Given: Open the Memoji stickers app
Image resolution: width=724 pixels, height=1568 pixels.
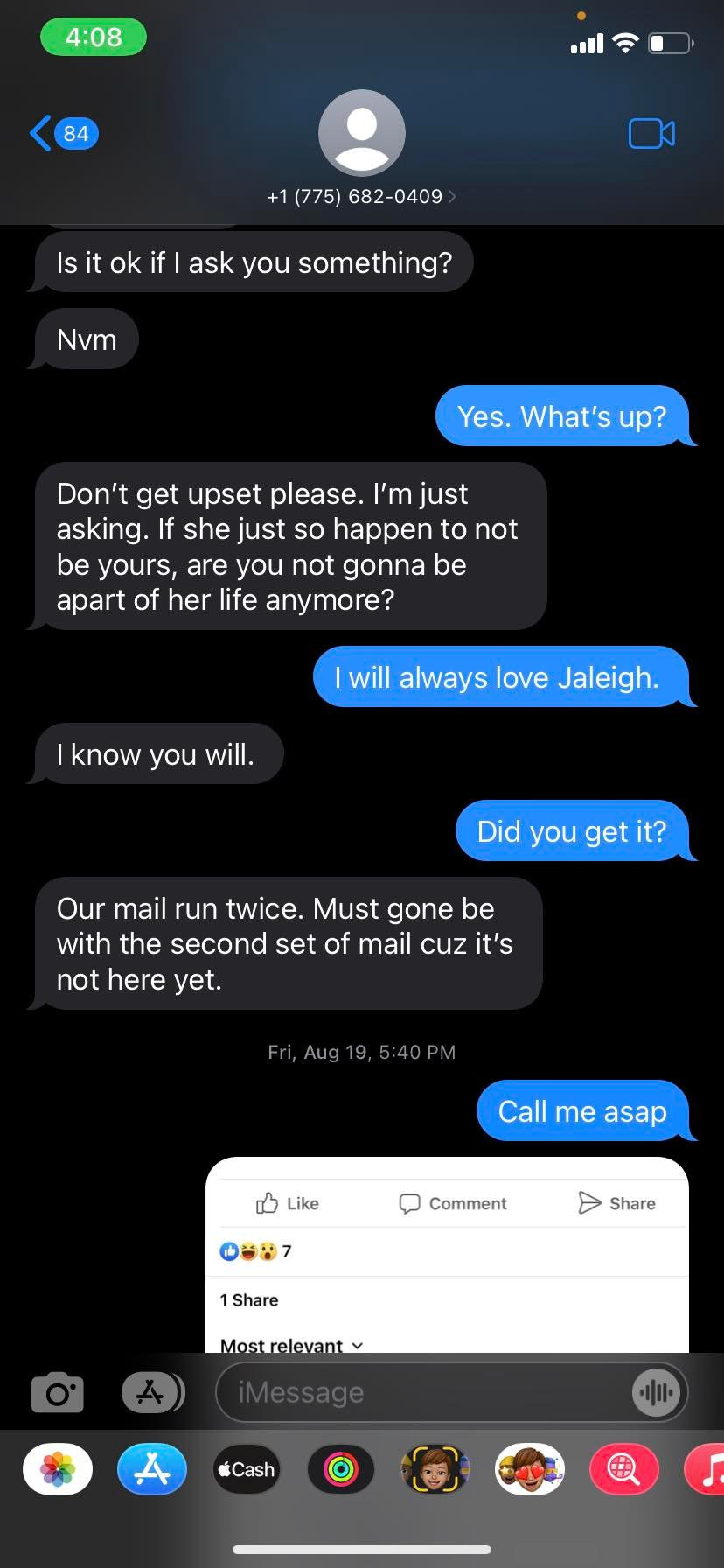Looking at the screenshot, I should click(530, 1469).
